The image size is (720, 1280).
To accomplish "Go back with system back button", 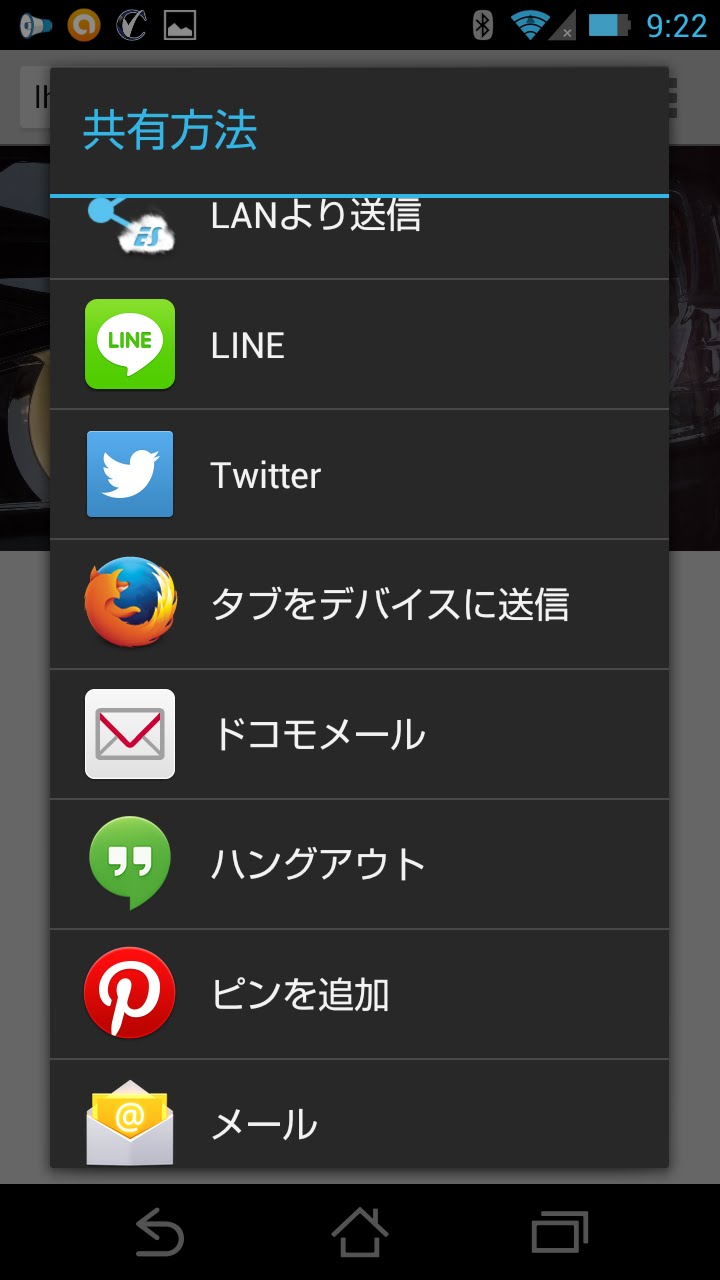I will coord(160,1231).
